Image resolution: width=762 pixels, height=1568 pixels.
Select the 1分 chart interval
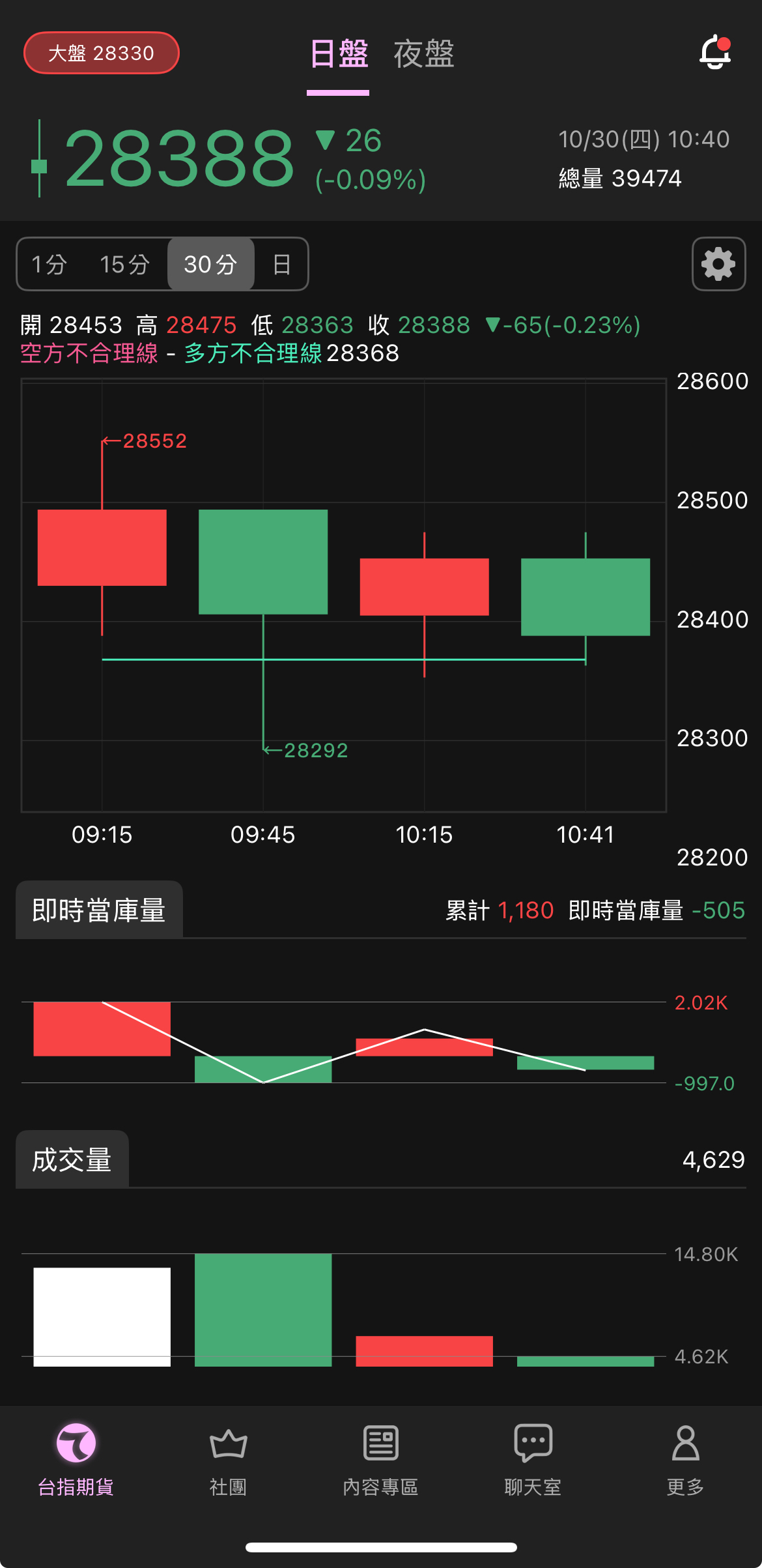[49, 265]
